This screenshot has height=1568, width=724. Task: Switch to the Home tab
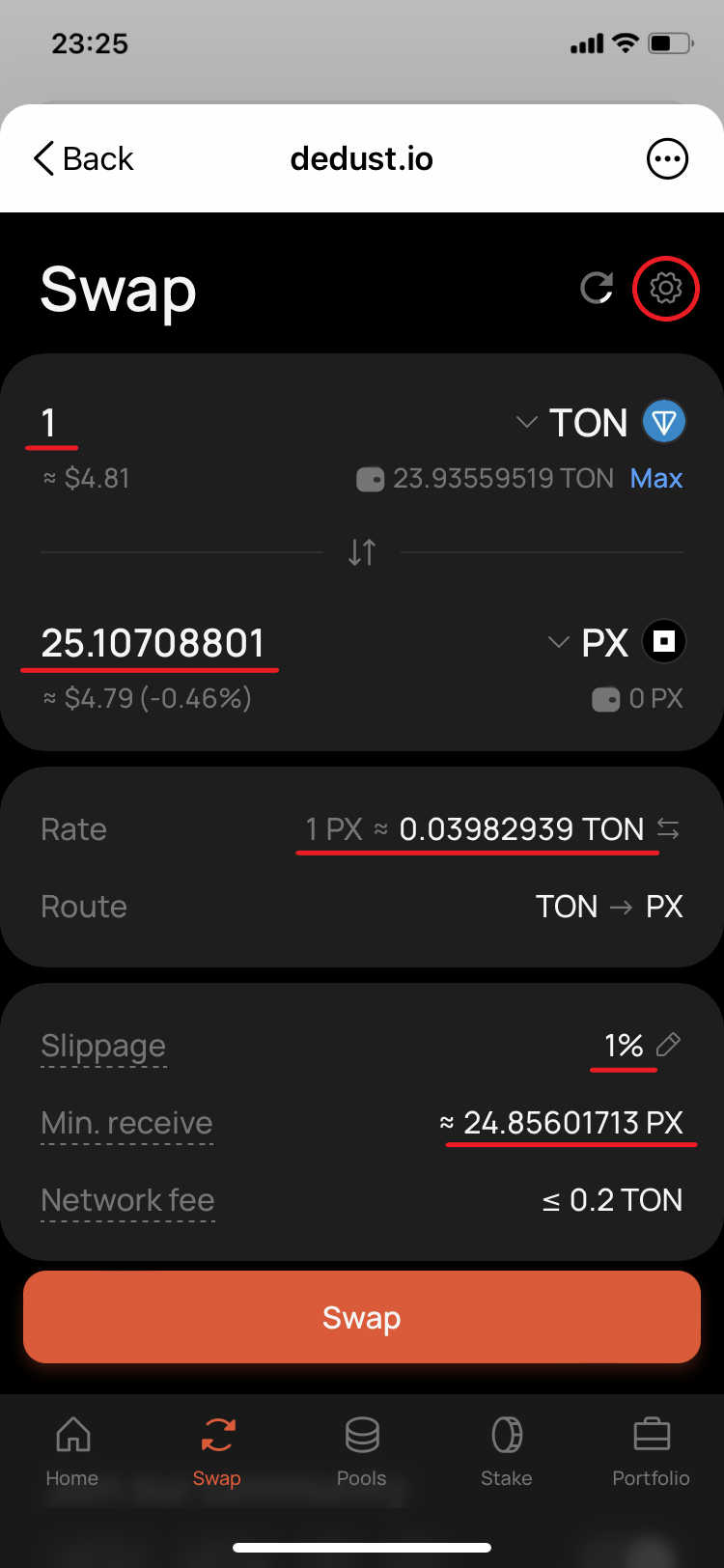point(72,1451)
